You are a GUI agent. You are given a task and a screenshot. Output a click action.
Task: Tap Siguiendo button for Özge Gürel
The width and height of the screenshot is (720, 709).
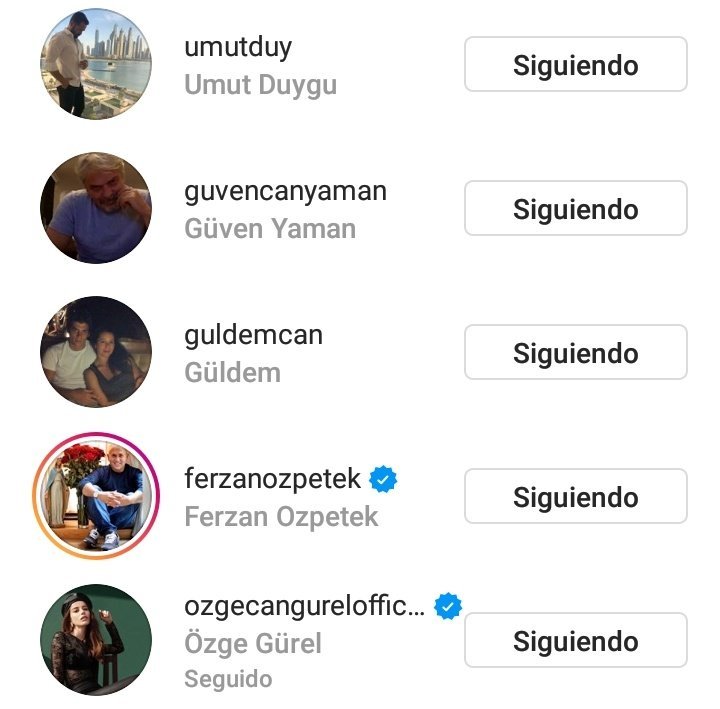coord(575,641)
